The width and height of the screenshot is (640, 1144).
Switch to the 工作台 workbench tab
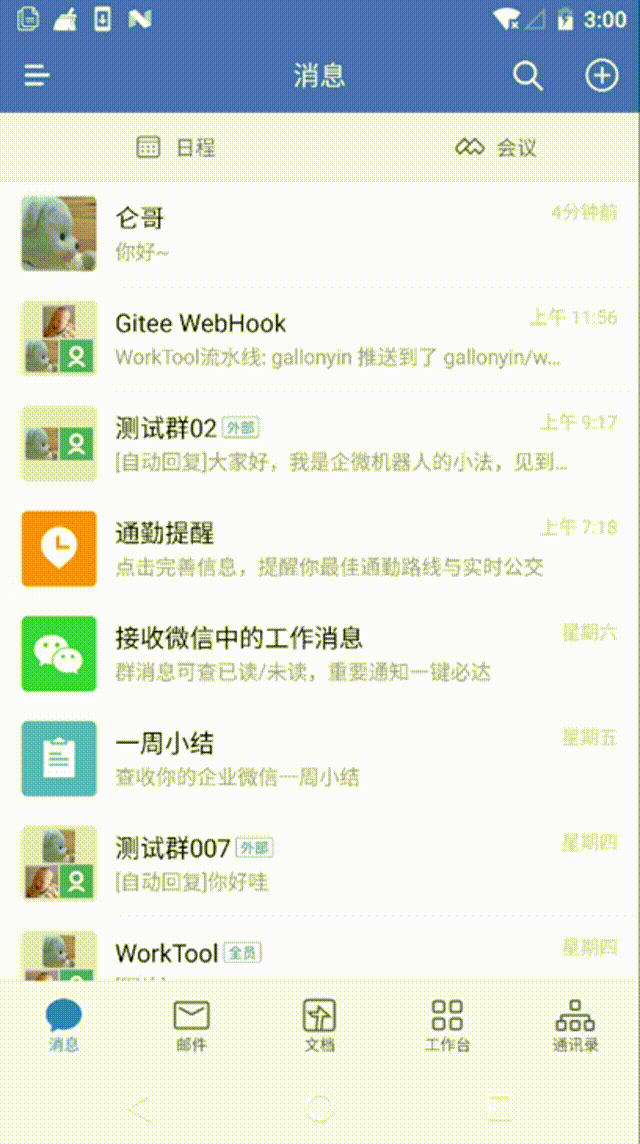click(x=447, y=1025)
